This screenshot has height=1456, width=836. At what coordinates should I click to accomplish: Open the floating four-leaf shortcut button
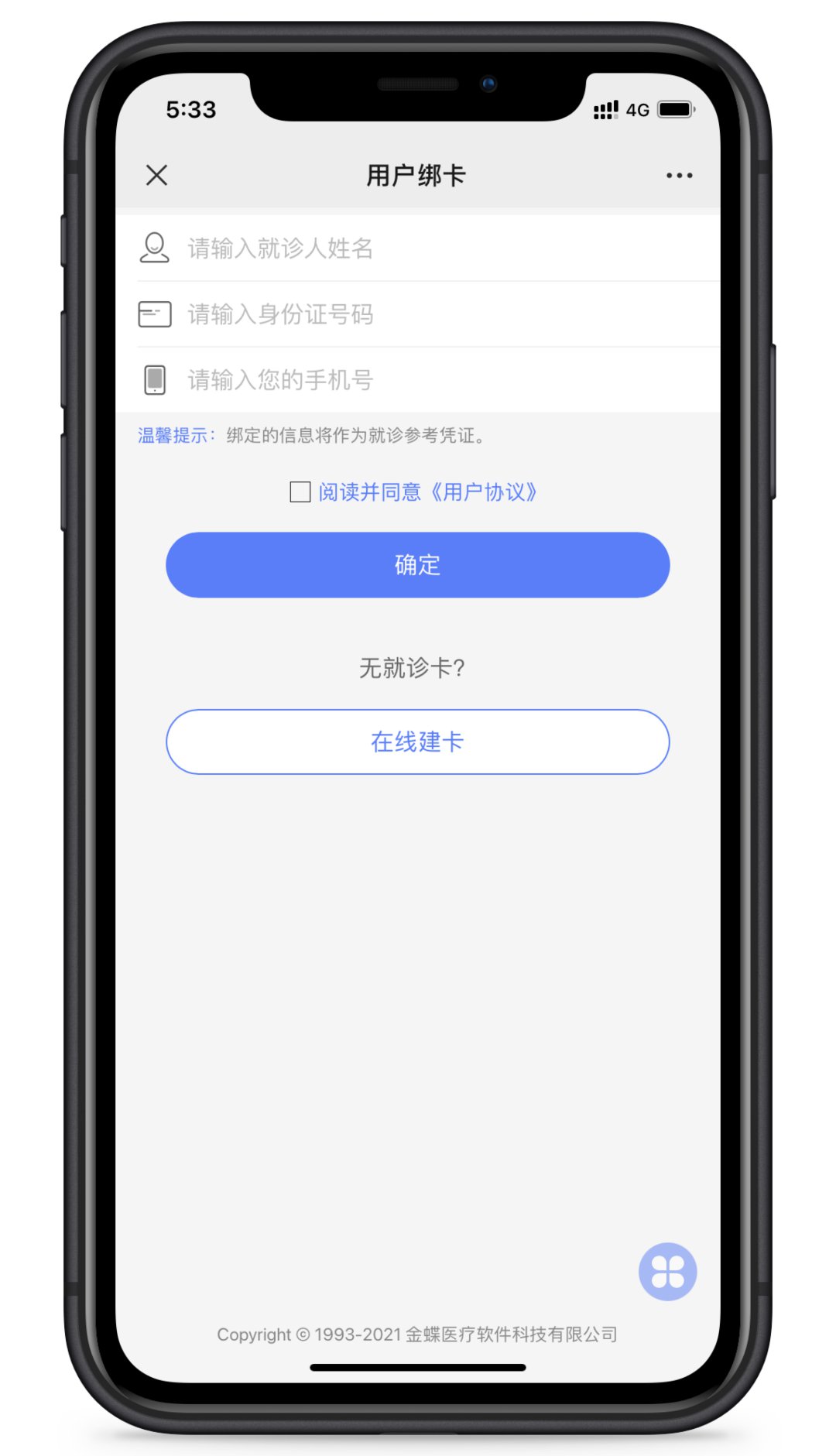[667, 1271]
